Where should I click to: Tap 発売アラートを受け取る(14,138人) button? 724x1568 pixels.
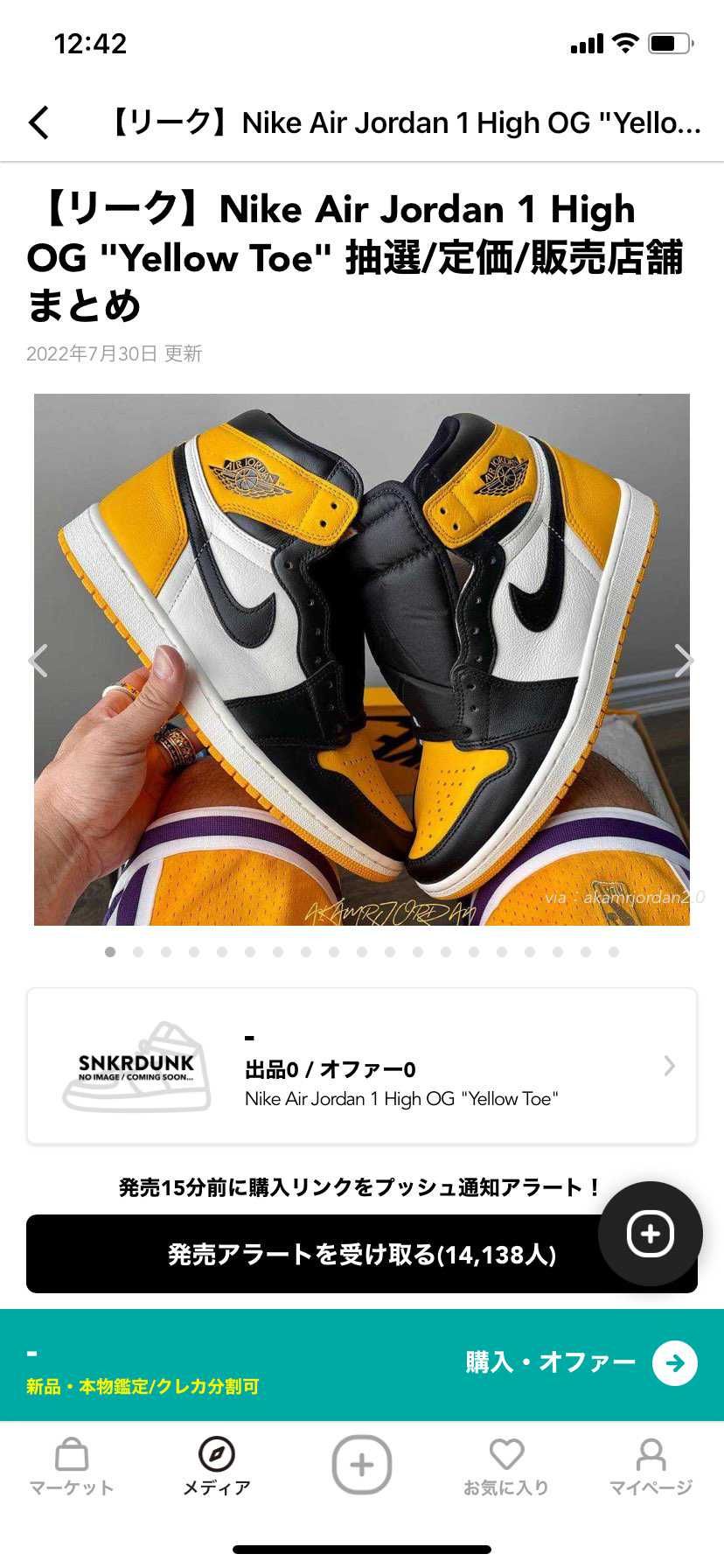click(362, 1253)
